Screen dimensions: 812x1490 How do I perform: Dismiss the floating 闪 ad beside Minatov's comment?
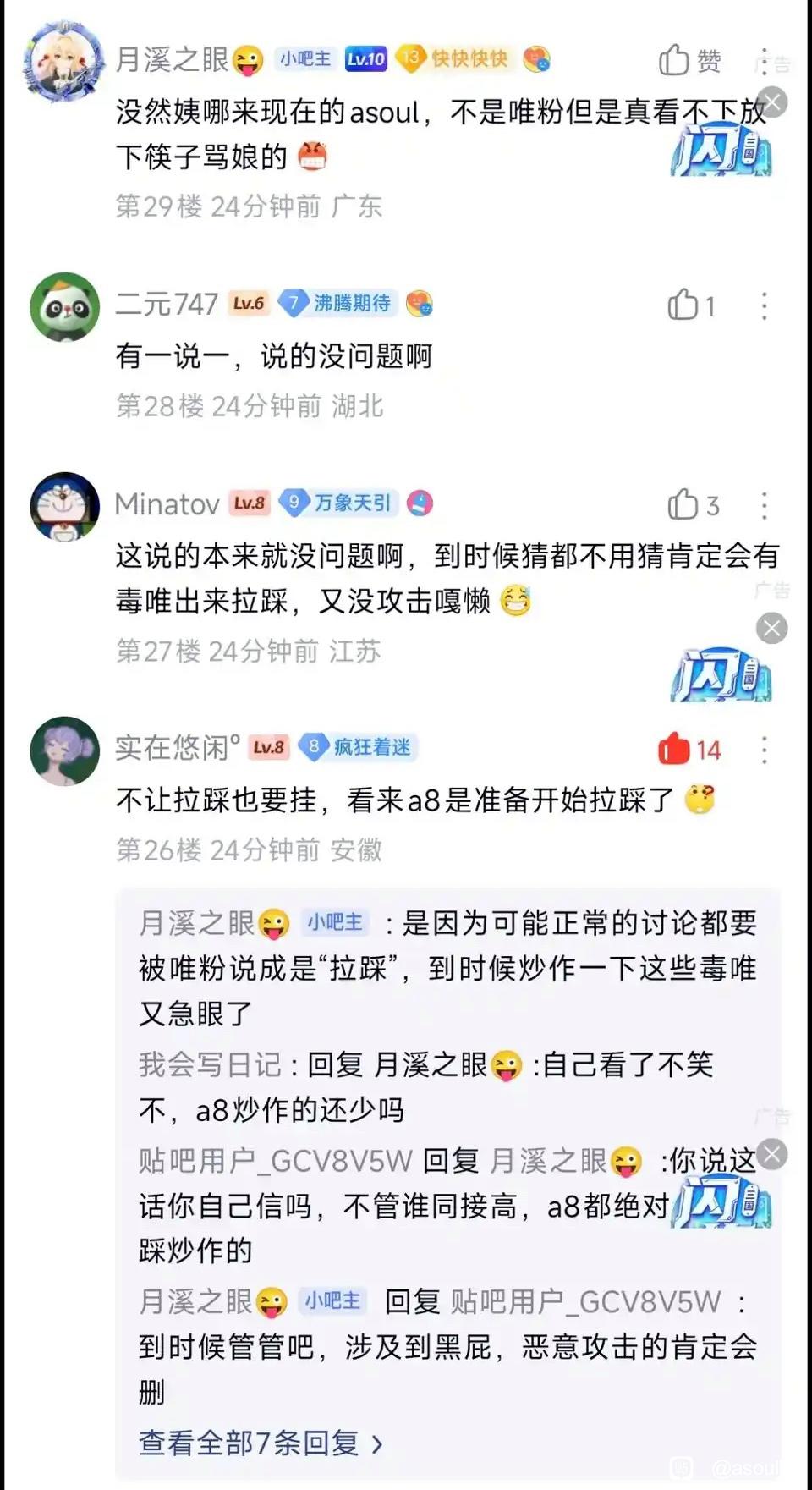click(x=771, y=629)
